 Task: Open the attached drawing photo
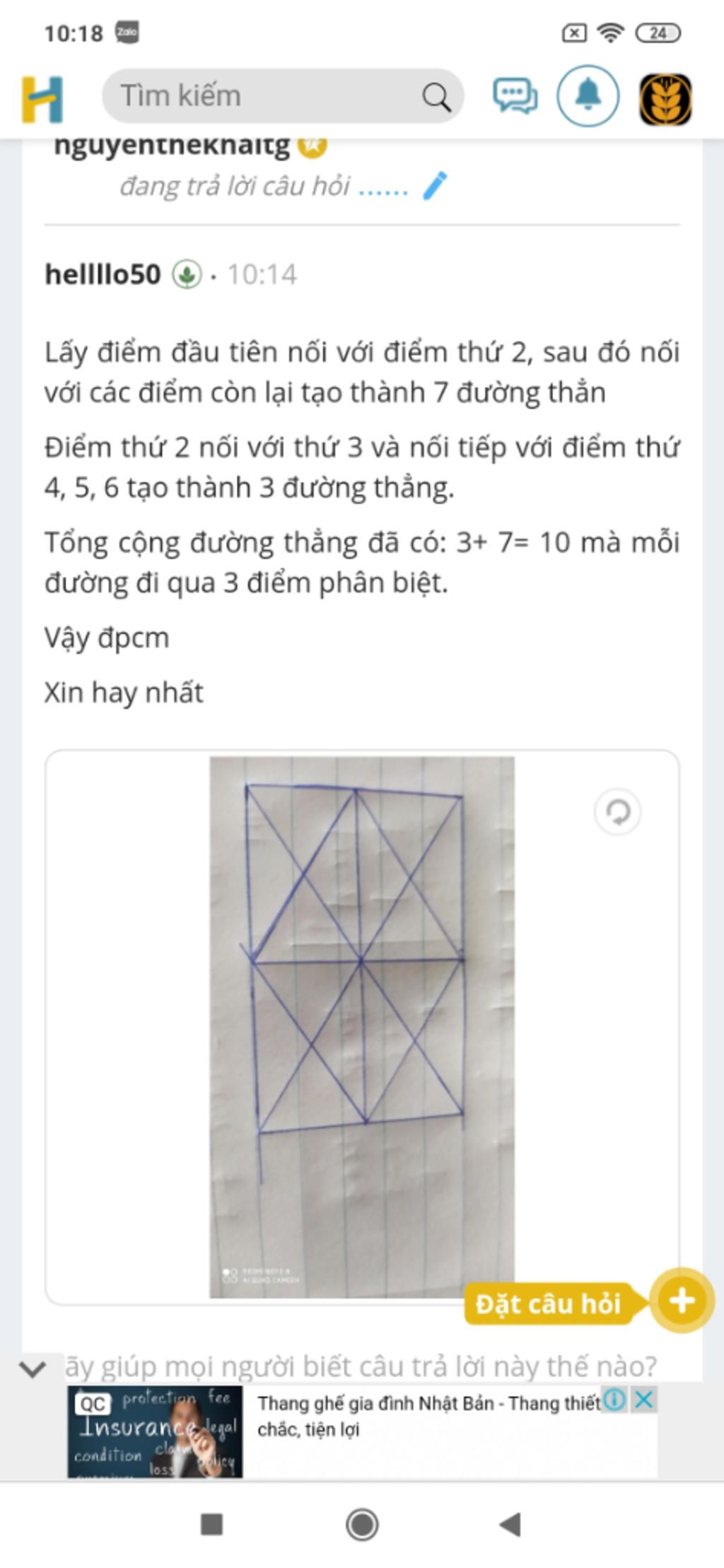pos(362,1026)
